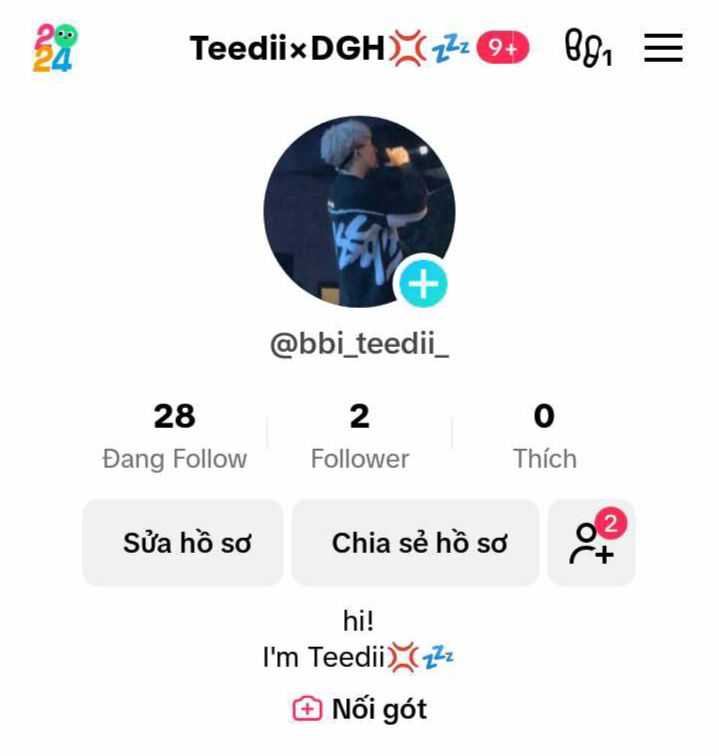Open the profile picture
The width and height of the screenshot is (719, 756).
tap(359, 211)
